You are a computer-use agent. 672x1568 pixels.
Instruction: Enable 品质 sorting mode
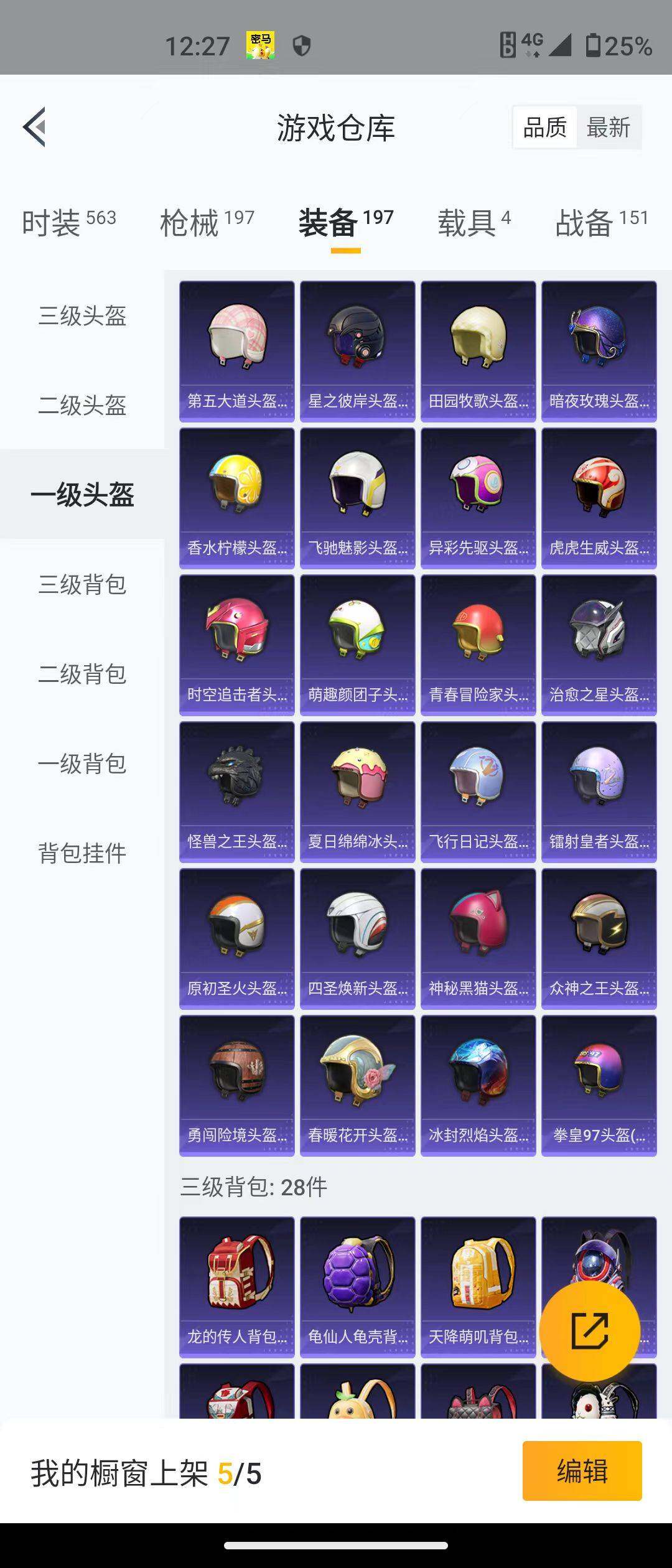(x=546, y=127)
